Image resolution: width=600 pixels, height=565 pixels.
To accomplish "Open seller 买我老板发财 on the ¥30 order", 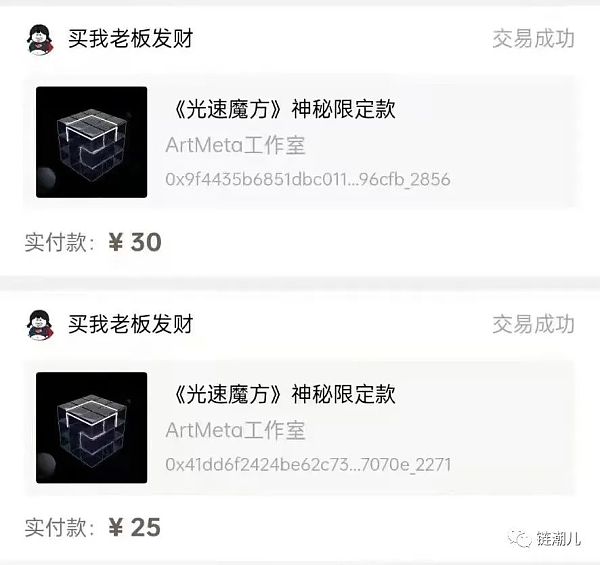I will click(x=130, y=39).
